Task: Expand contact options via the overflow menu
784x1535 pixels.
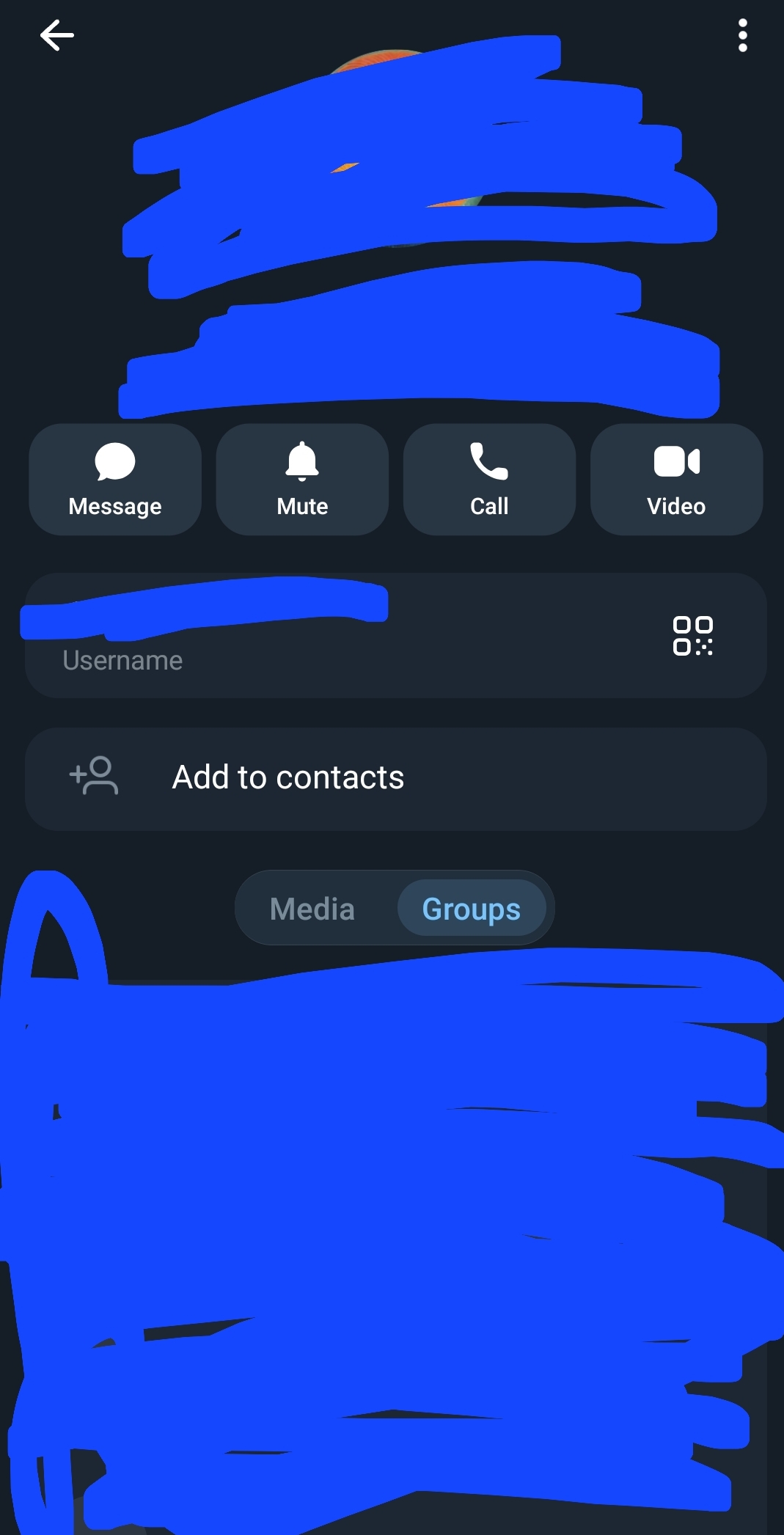Action: pos(742,34)
